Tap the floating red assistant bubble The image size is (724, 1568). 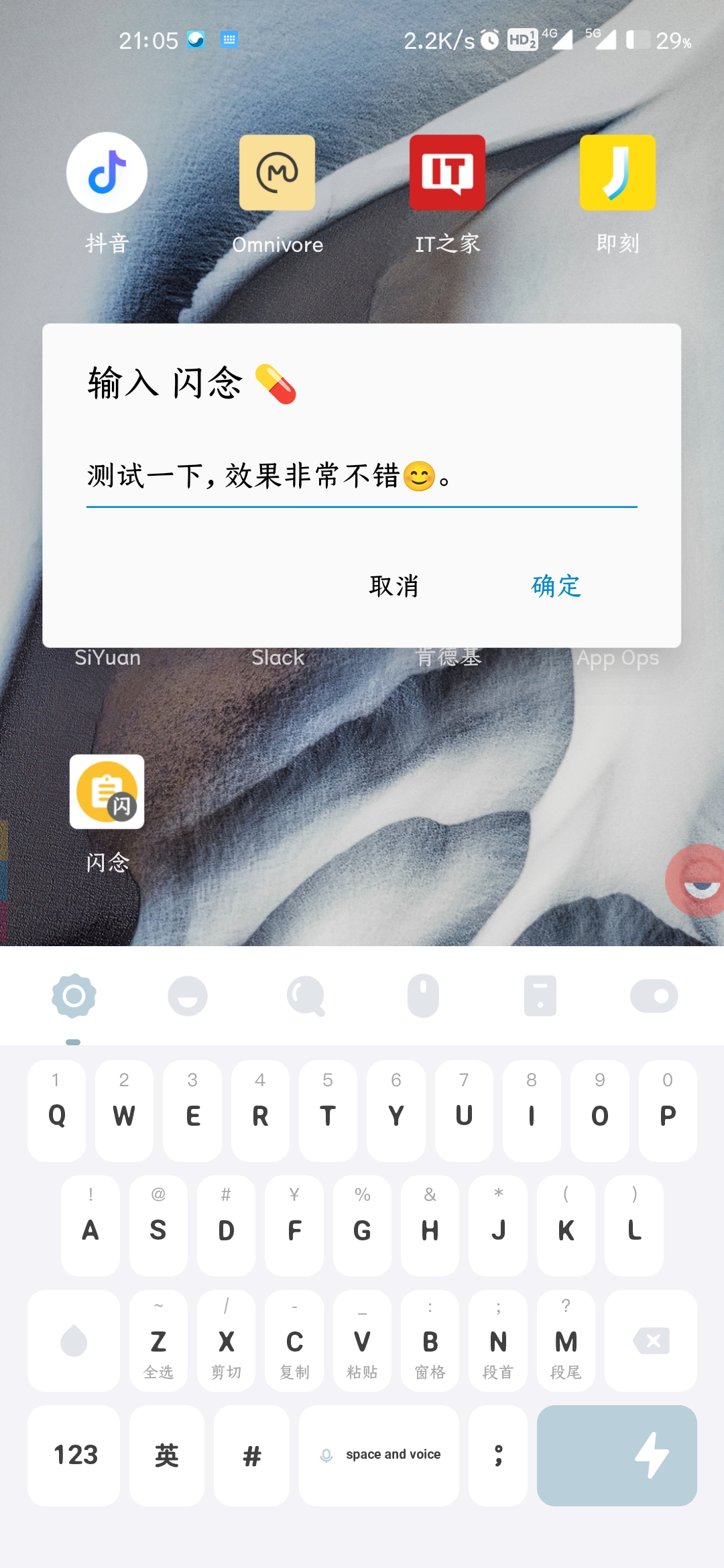(x=697, y=880)
